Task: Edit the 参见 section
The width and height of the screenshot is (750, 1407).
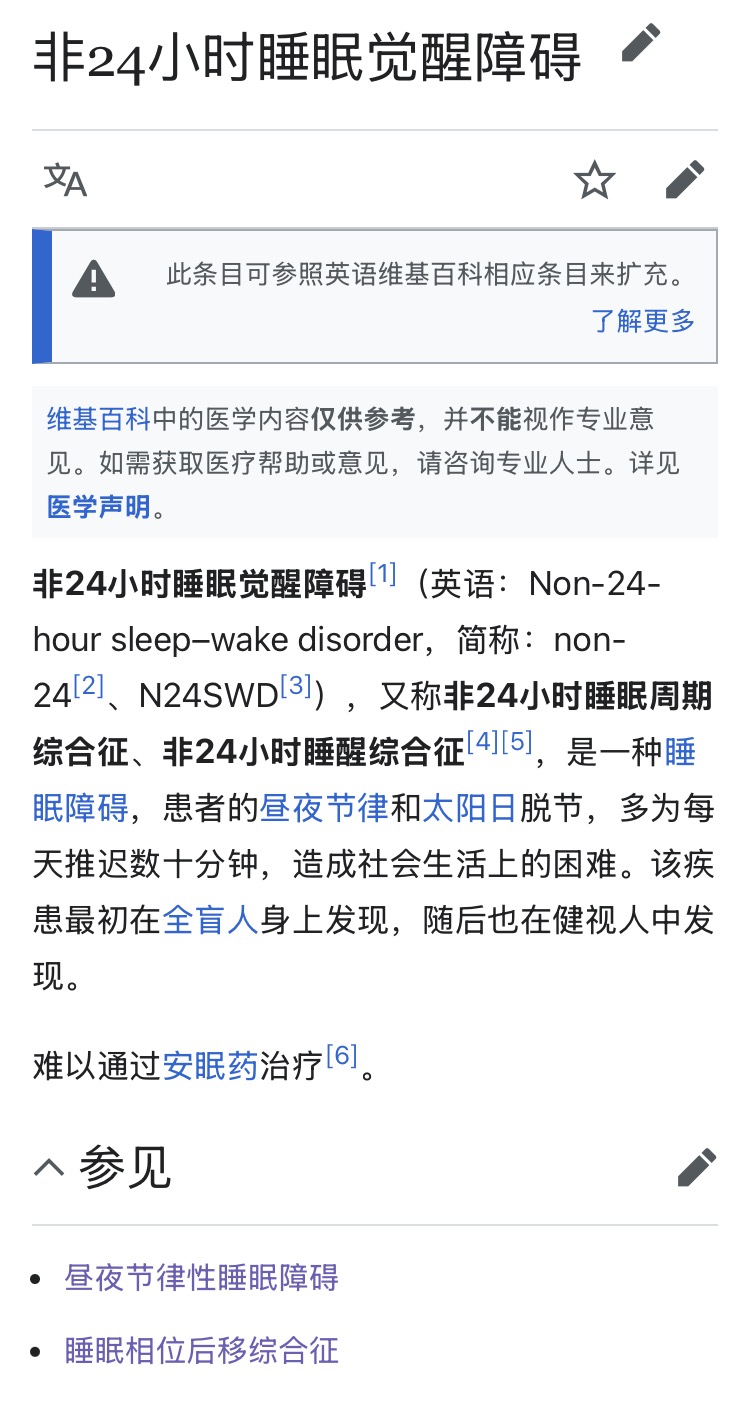Action: 696,1167
